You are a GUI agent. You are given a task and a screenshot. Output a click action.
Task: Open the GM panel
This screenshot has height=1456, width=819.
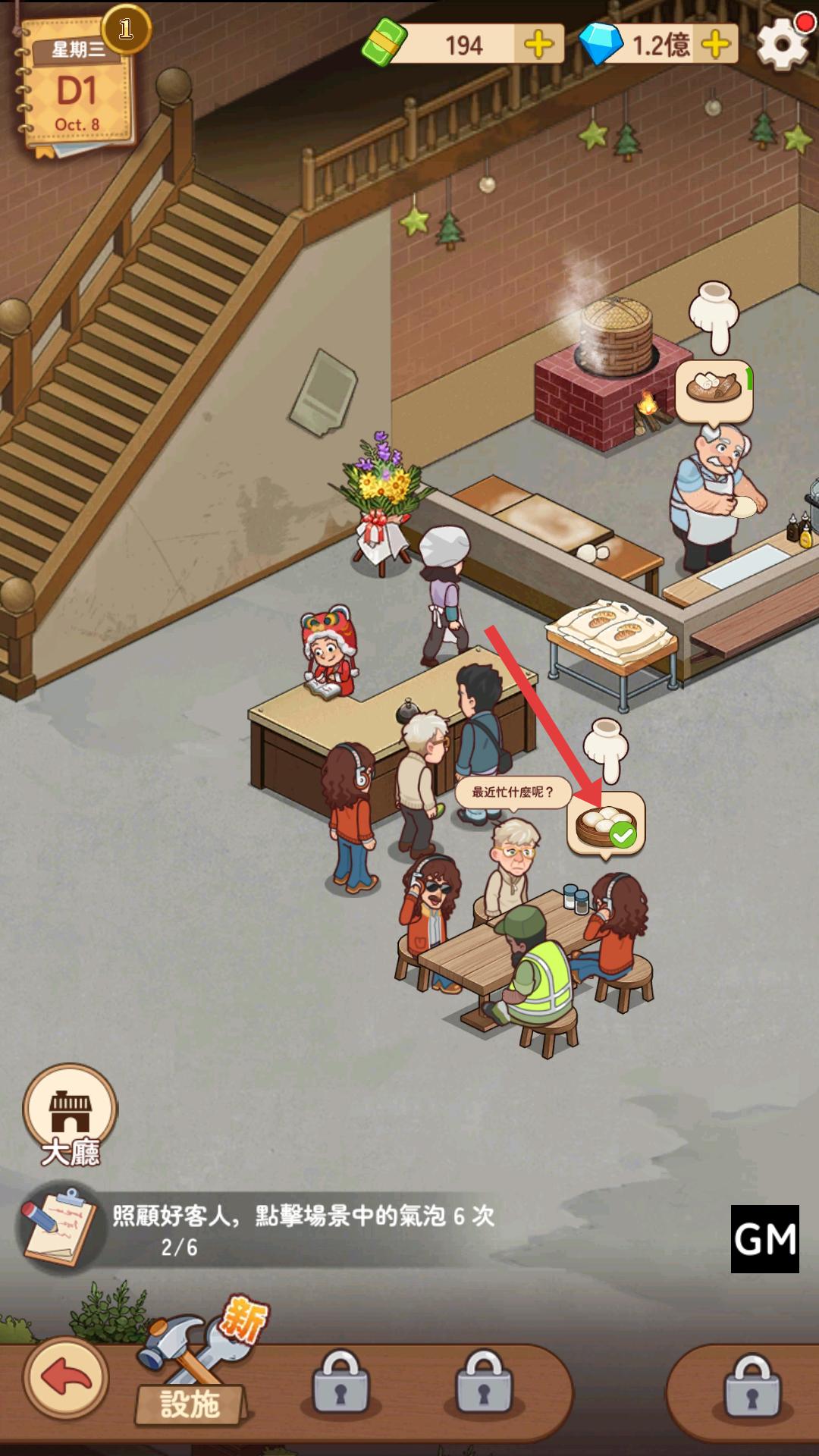[x=764, y=1238]
